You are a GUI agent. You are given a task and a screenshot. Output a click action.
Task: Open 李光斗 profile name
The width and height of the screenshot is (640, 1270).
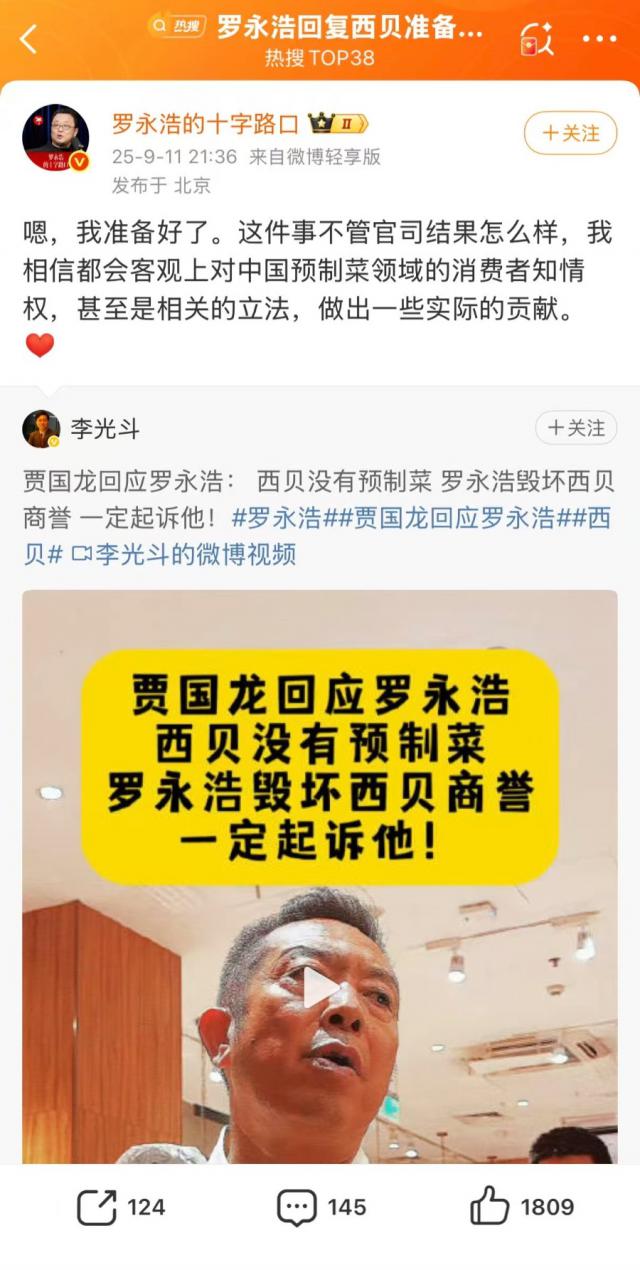point(105,429)
